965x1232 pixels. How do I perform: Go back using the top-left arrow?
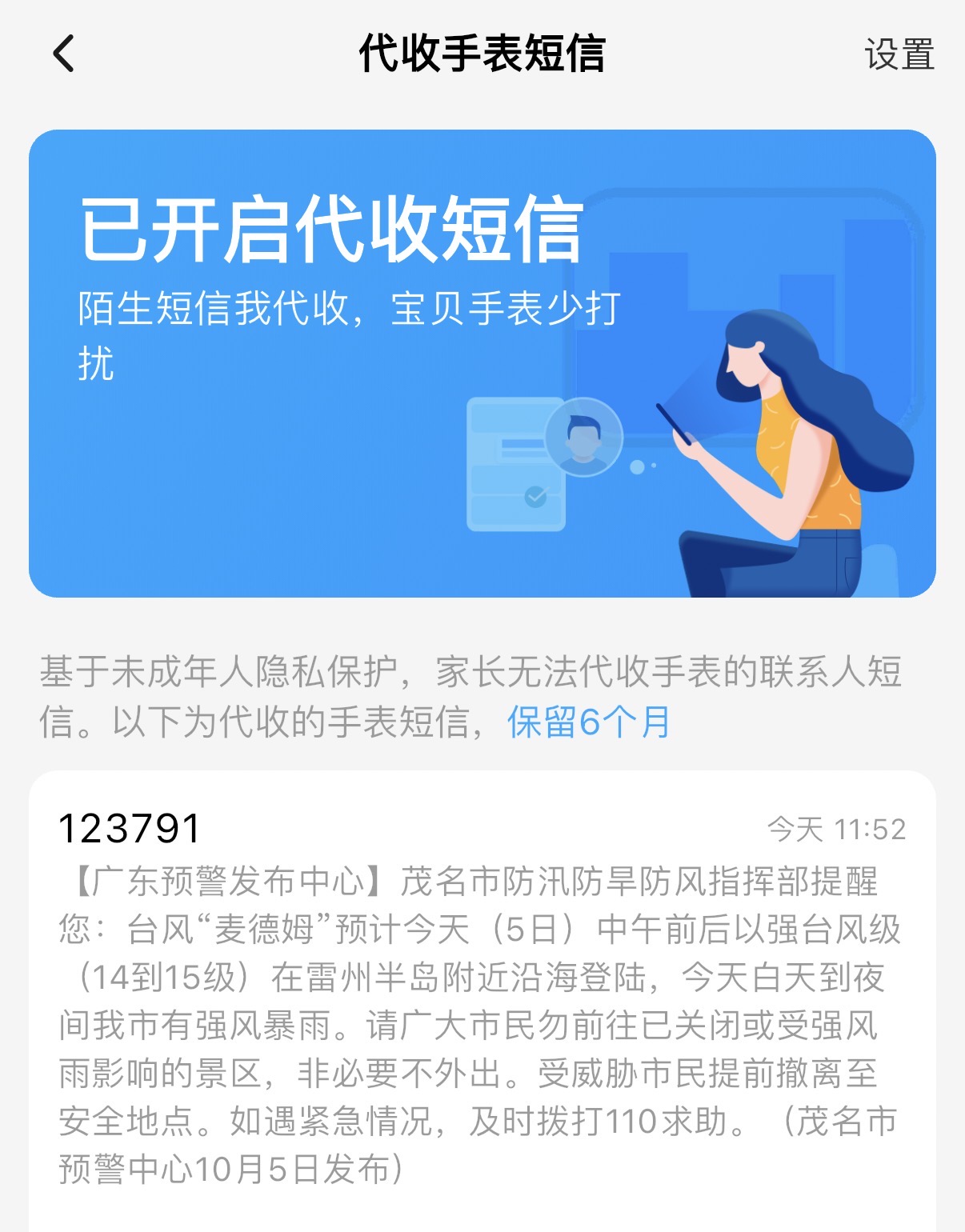(x=64, y=54)
